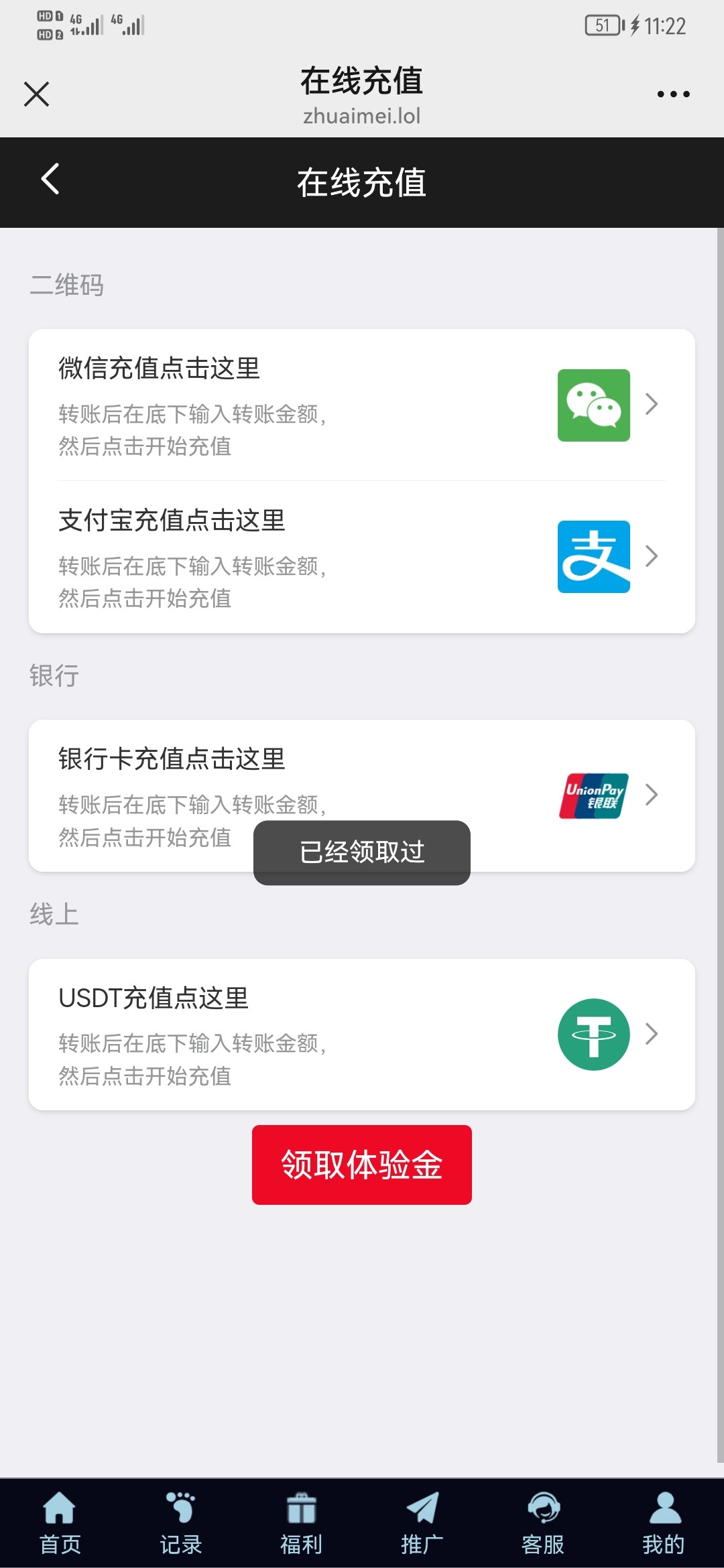Tap the red 领取体验金 button
Viewport: 724px width, 1568px height.
(x=362, y=1165)
